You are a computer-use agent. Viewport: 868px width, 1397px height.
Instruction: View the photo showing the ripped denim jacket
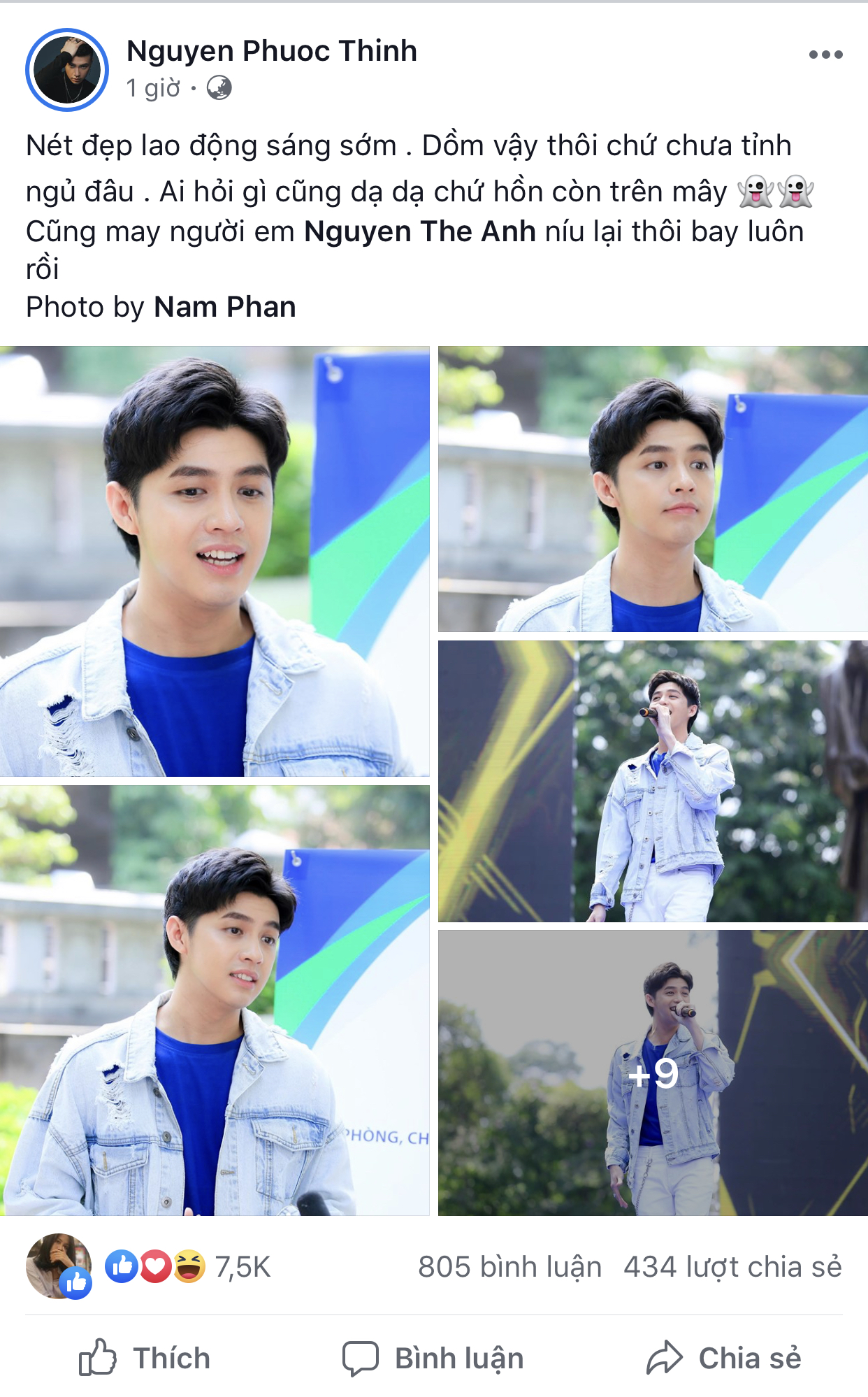tap(215, 1000)
